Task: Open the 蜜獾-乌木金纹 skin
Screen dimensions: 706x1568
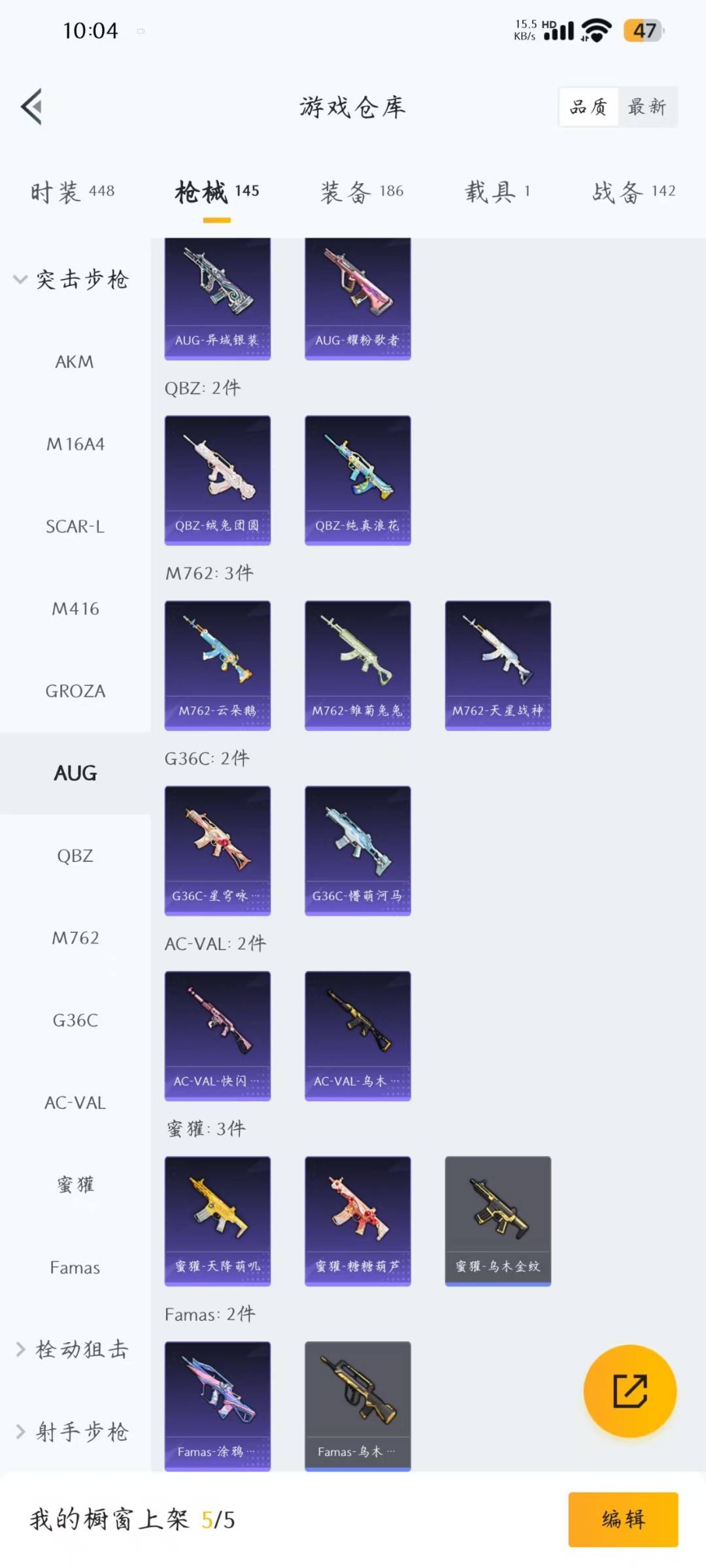Action: 498,1221
